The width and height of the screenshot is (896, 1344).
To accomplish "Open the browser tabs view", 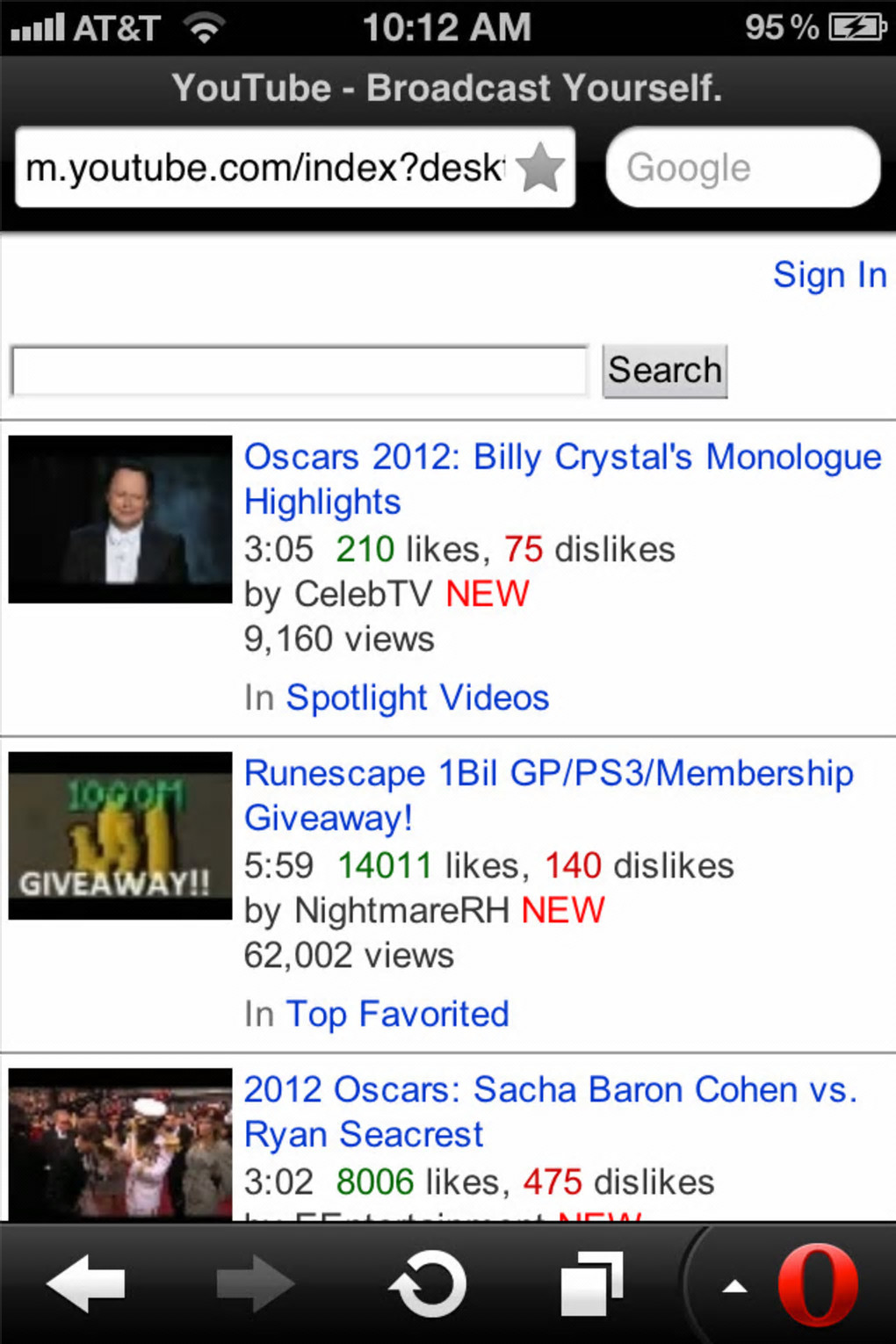I will [x=591, y=1284].
